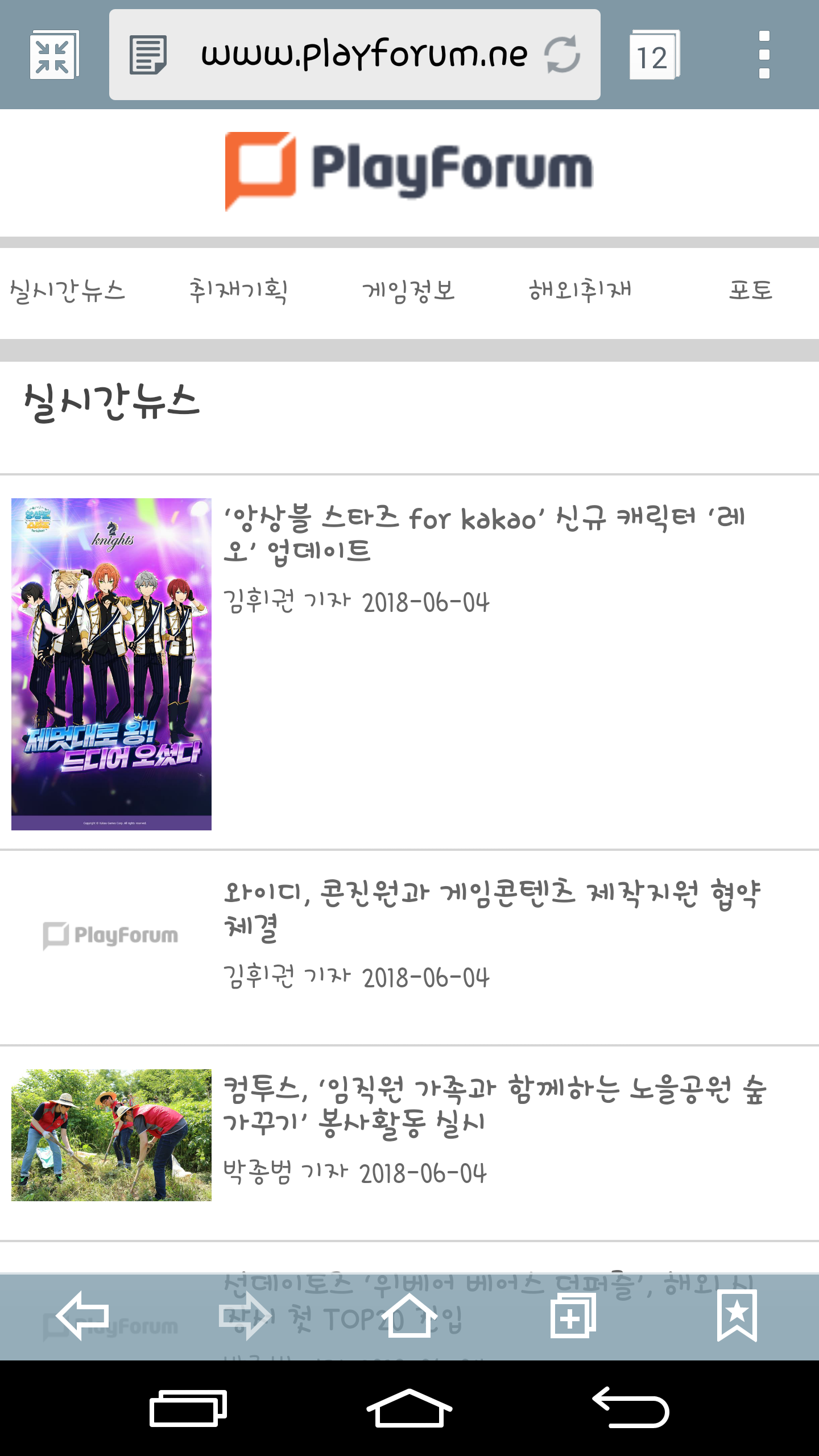Open the 컴투스 노을공원 숲 가꾸기 article
This screenshot has width=819, height=1456.
pyautogui.click(x=495, y=1106)
